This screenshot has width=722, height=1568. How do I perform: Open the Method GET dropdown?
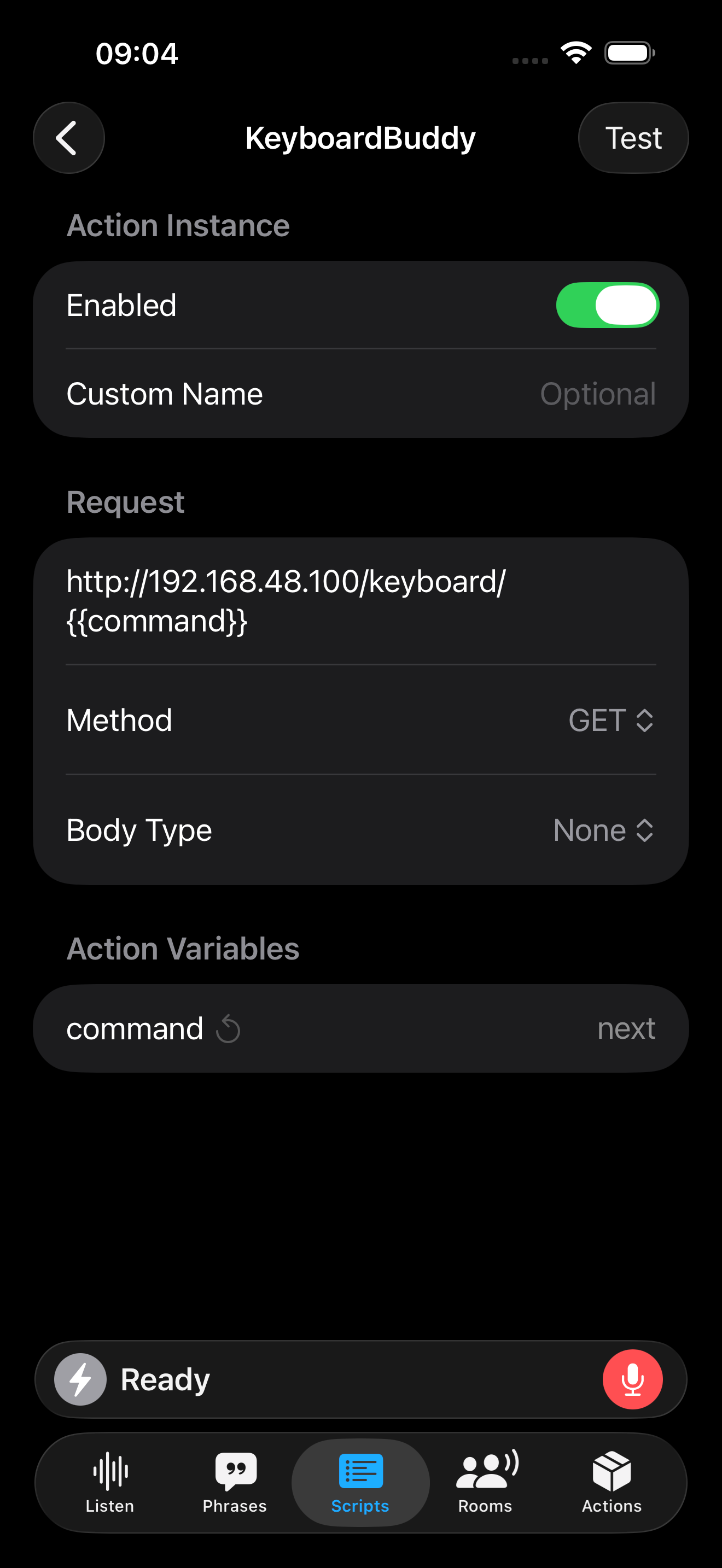610,720
